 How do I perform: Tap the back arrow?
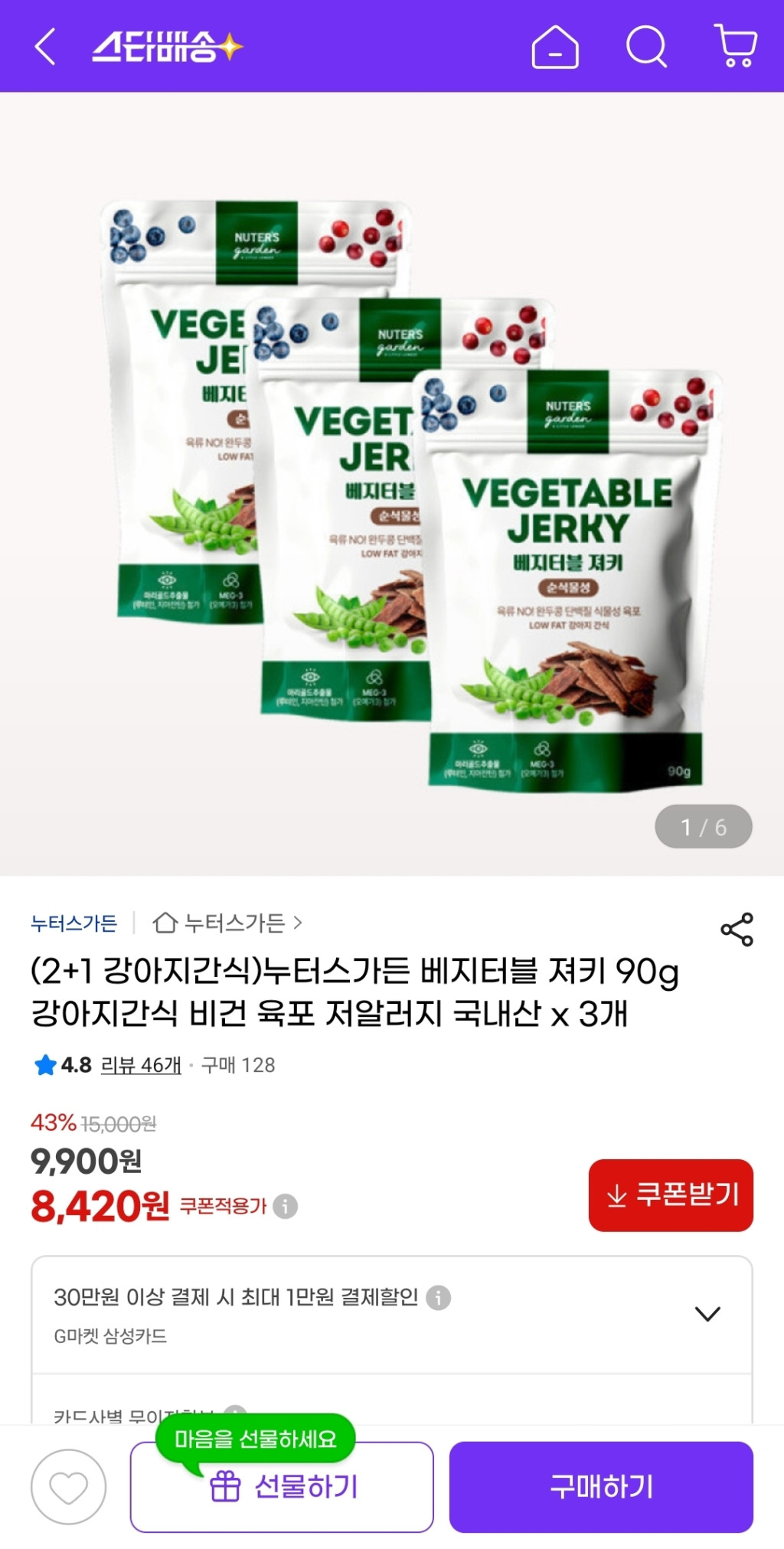tap(46, 47)
